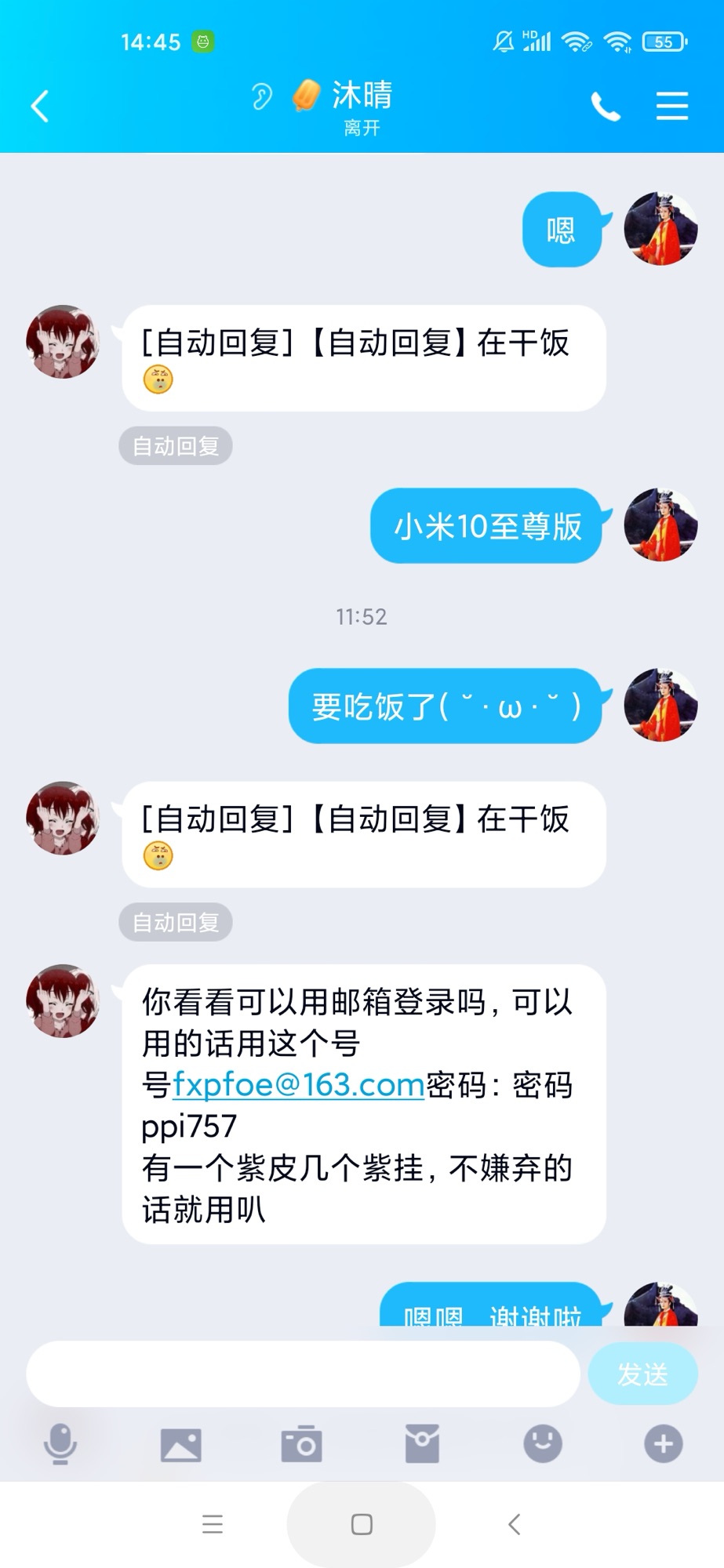
Task: Open the emoji sticker panel
Action: (543, 1444)
